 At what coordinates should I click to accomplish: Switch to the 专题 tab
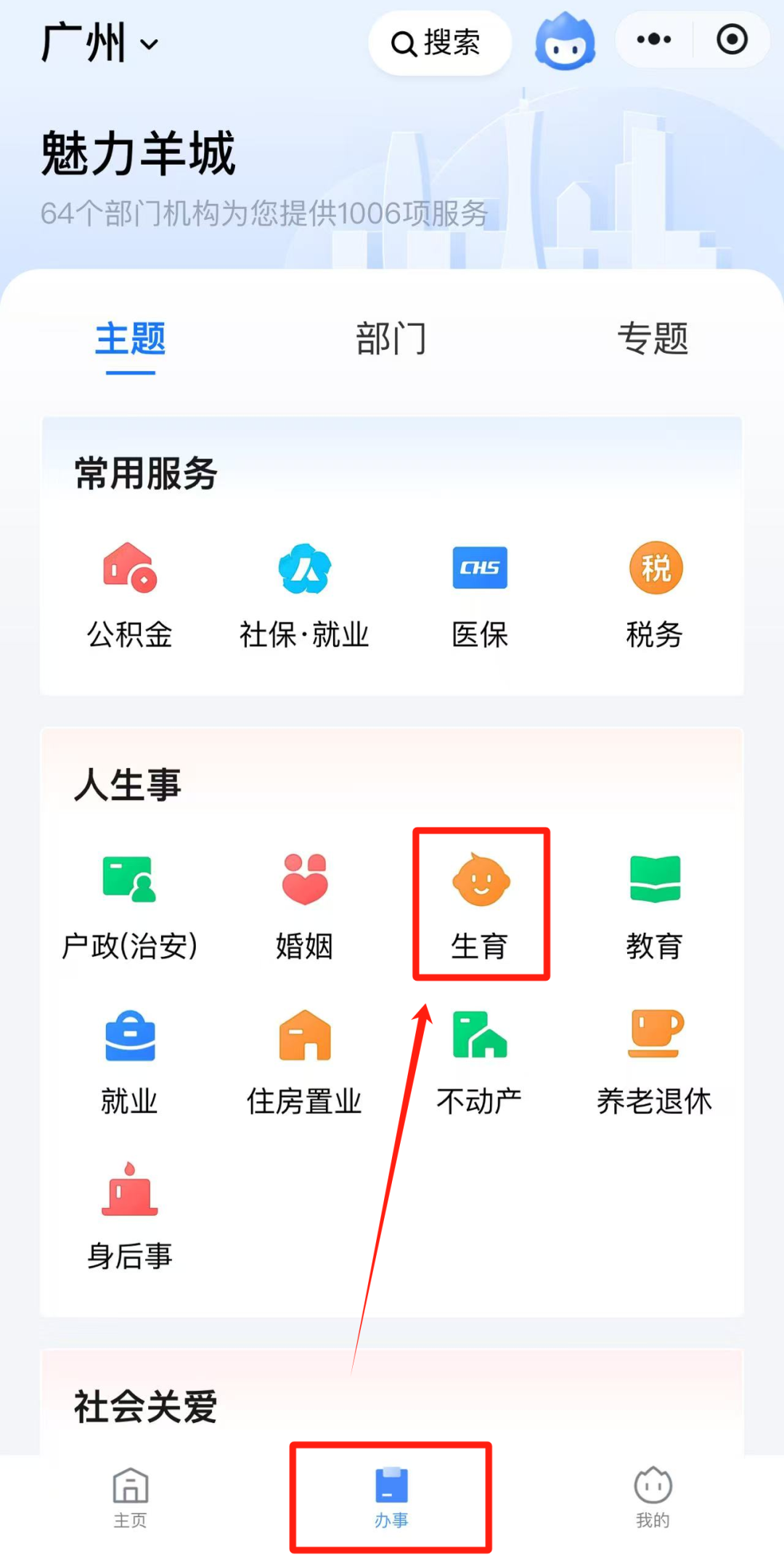click(x=653, y=338)
